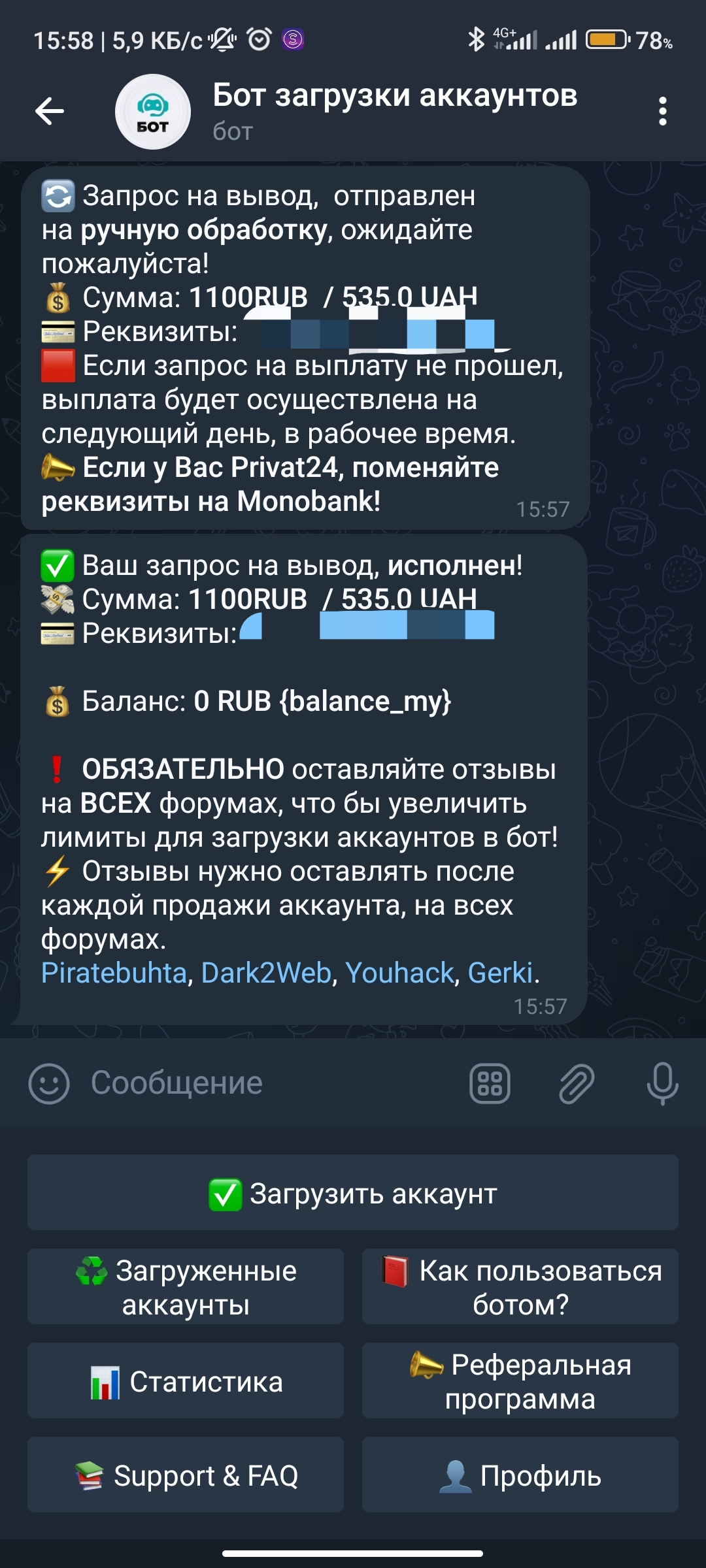Viewport: 706px width, 1568px height.
Task: Visit the Youhack link
Action: (399, 973)
